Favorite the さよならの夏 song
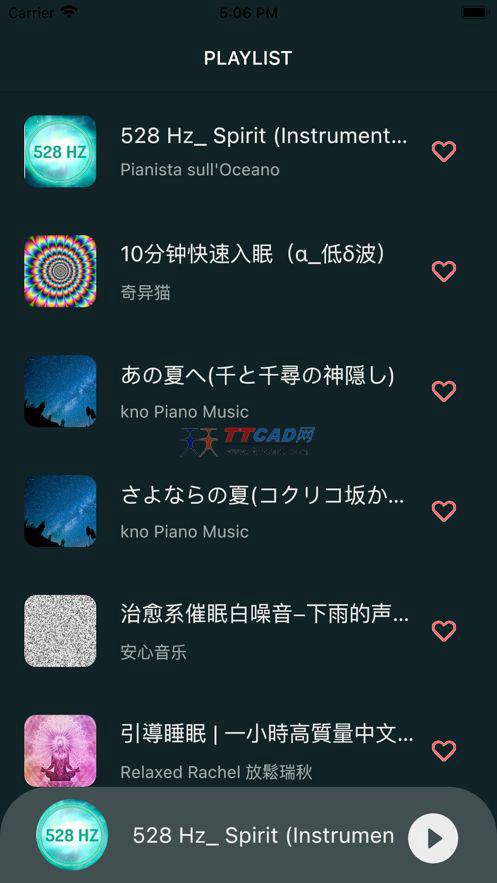497x883 pixels. 444,511
